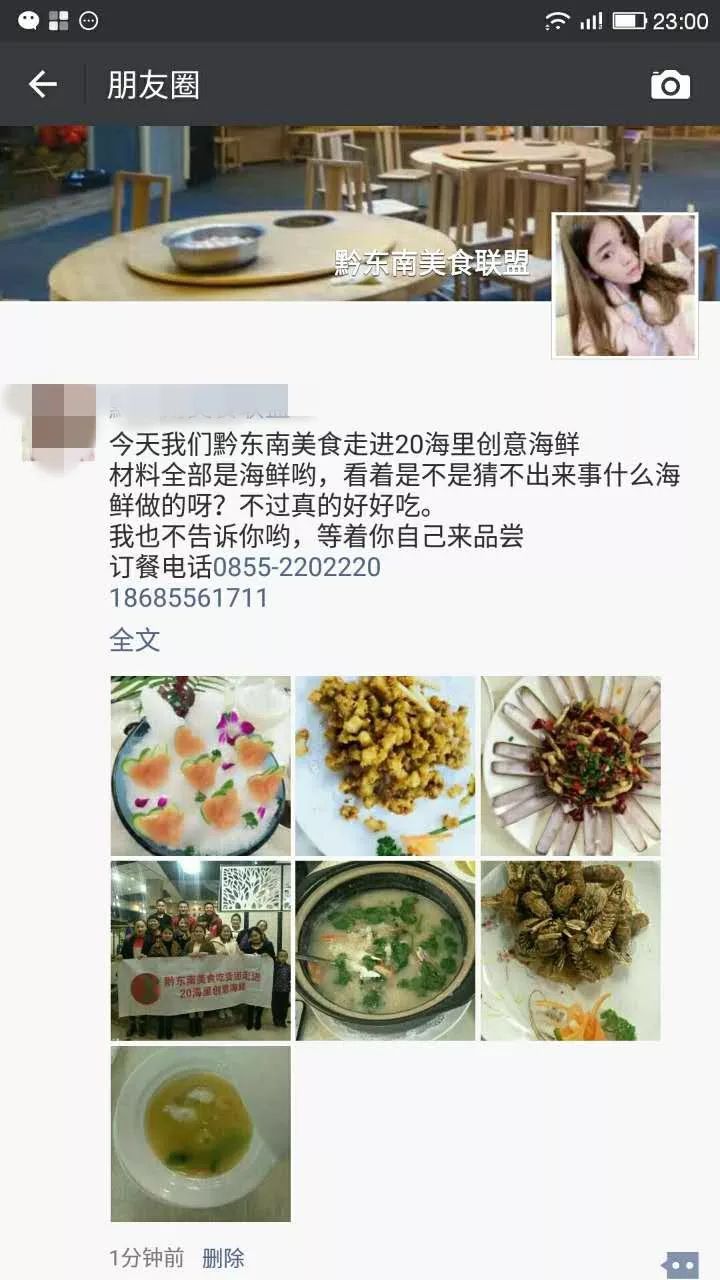720x1280 pixels.
Task: Open the poster's blurred avatar
Action: tap(58, 423)
